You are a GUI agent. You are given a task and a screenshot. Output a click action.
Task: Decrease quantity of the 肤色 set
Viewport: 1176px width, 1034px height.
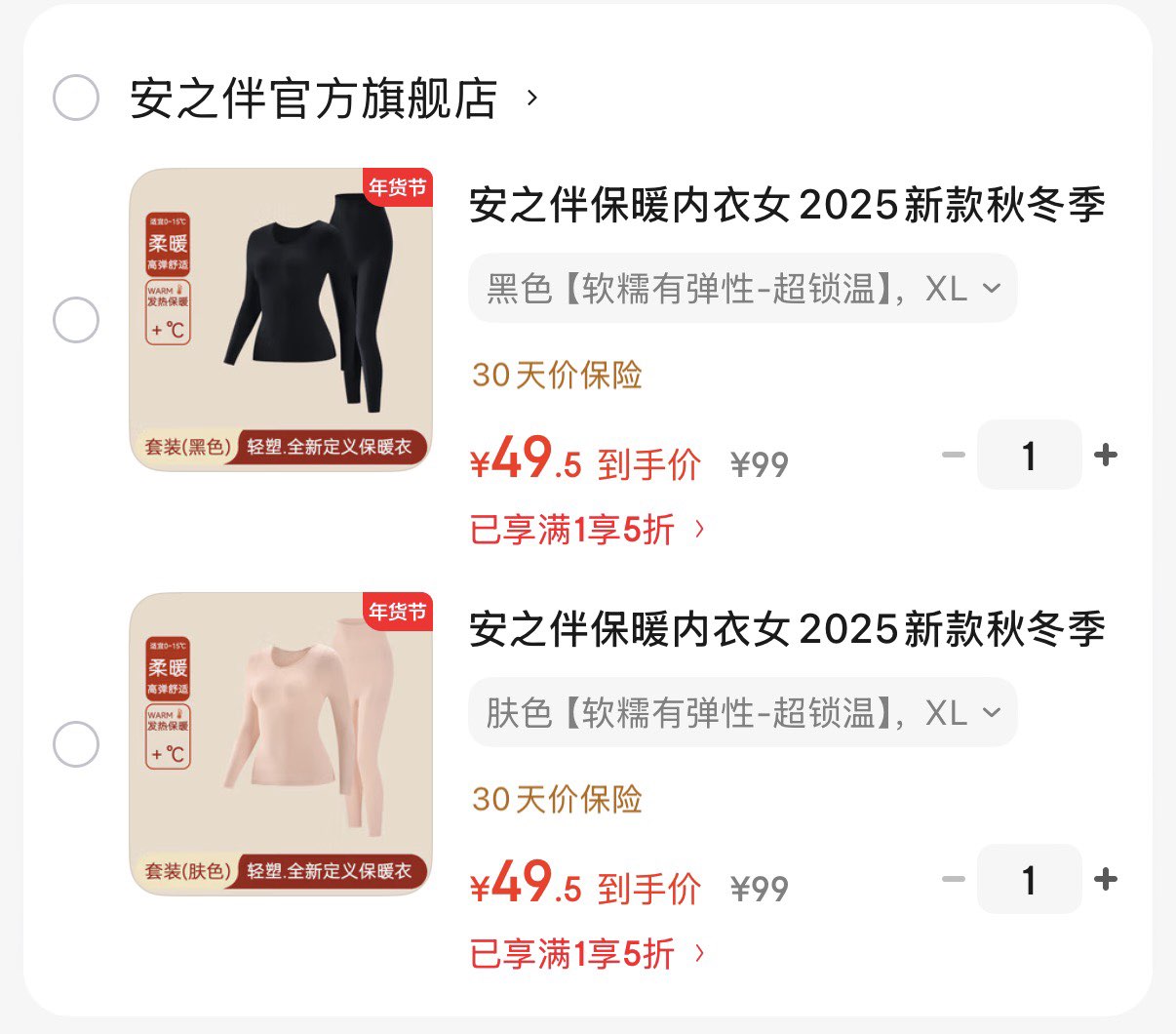(953, 879)
